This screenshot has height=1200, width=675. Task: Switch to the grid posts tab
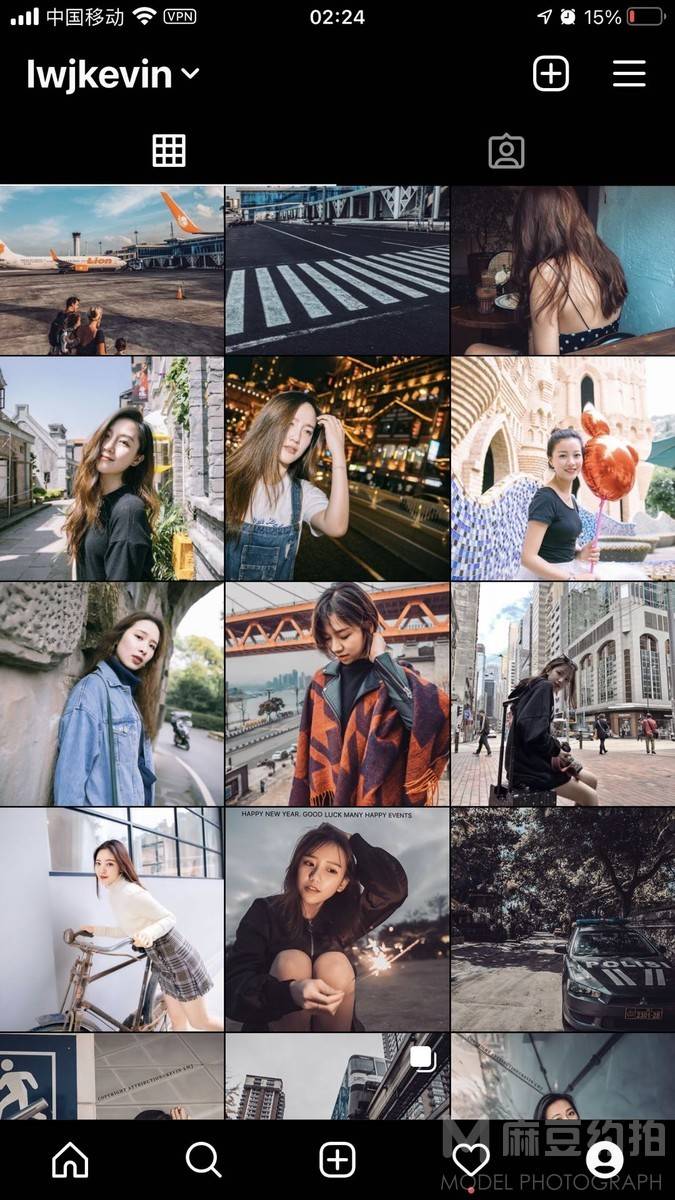tap(169, 151)
